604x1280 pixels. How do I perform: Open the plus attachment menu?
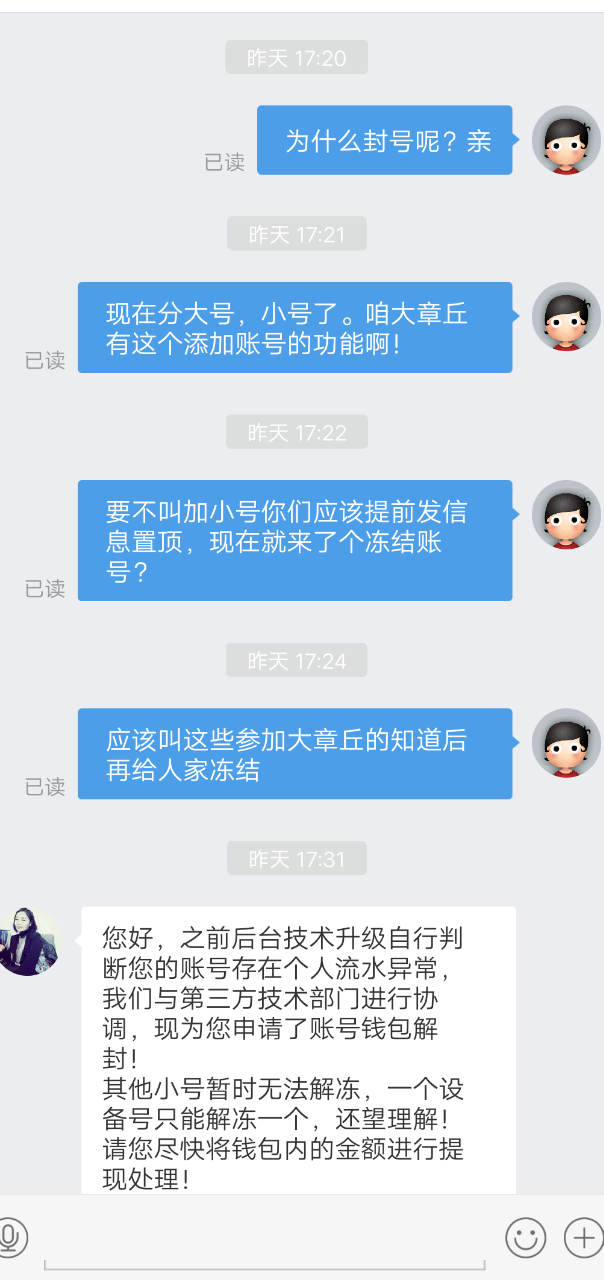tap(582, 1238)
